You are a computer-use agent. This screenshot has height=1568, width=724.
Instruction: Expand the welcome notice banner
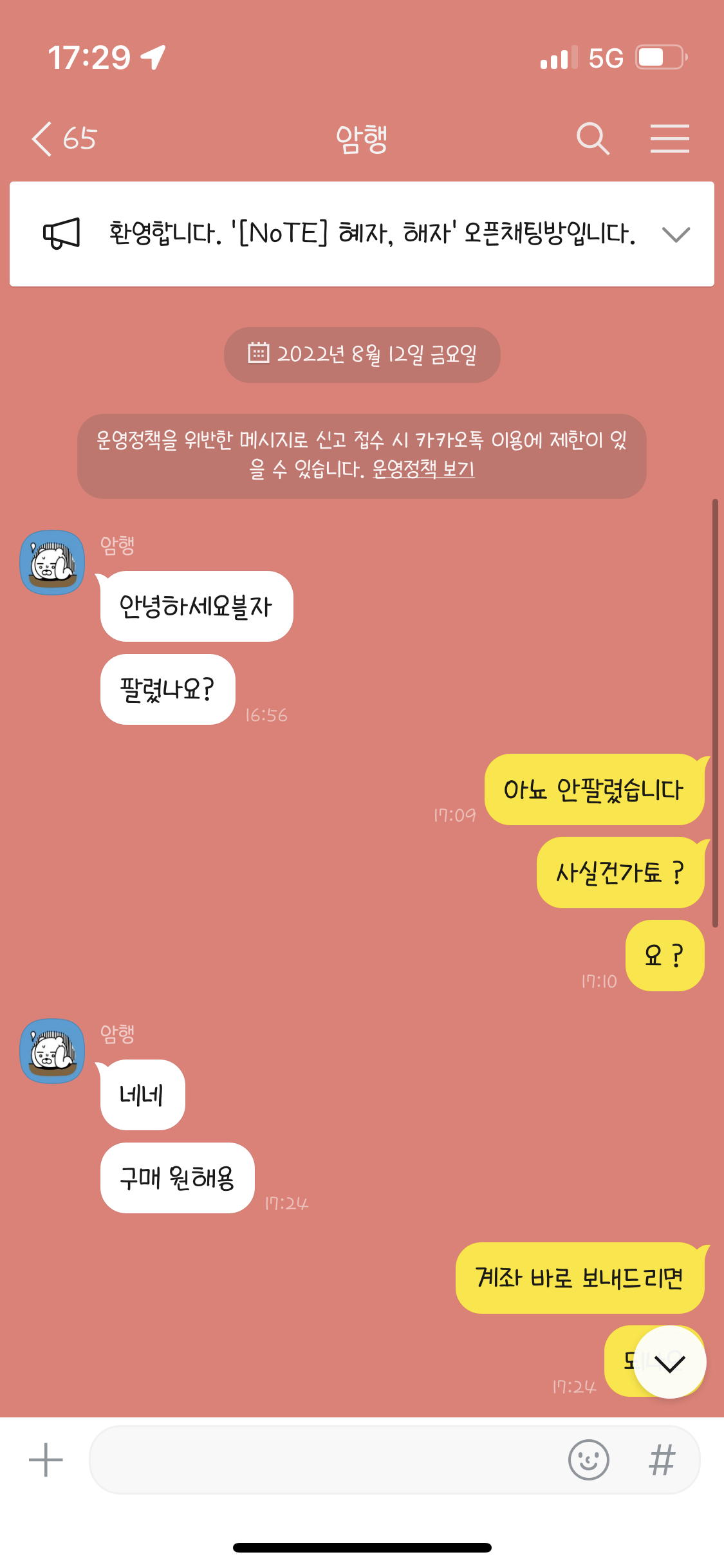[x=676, y=234]
